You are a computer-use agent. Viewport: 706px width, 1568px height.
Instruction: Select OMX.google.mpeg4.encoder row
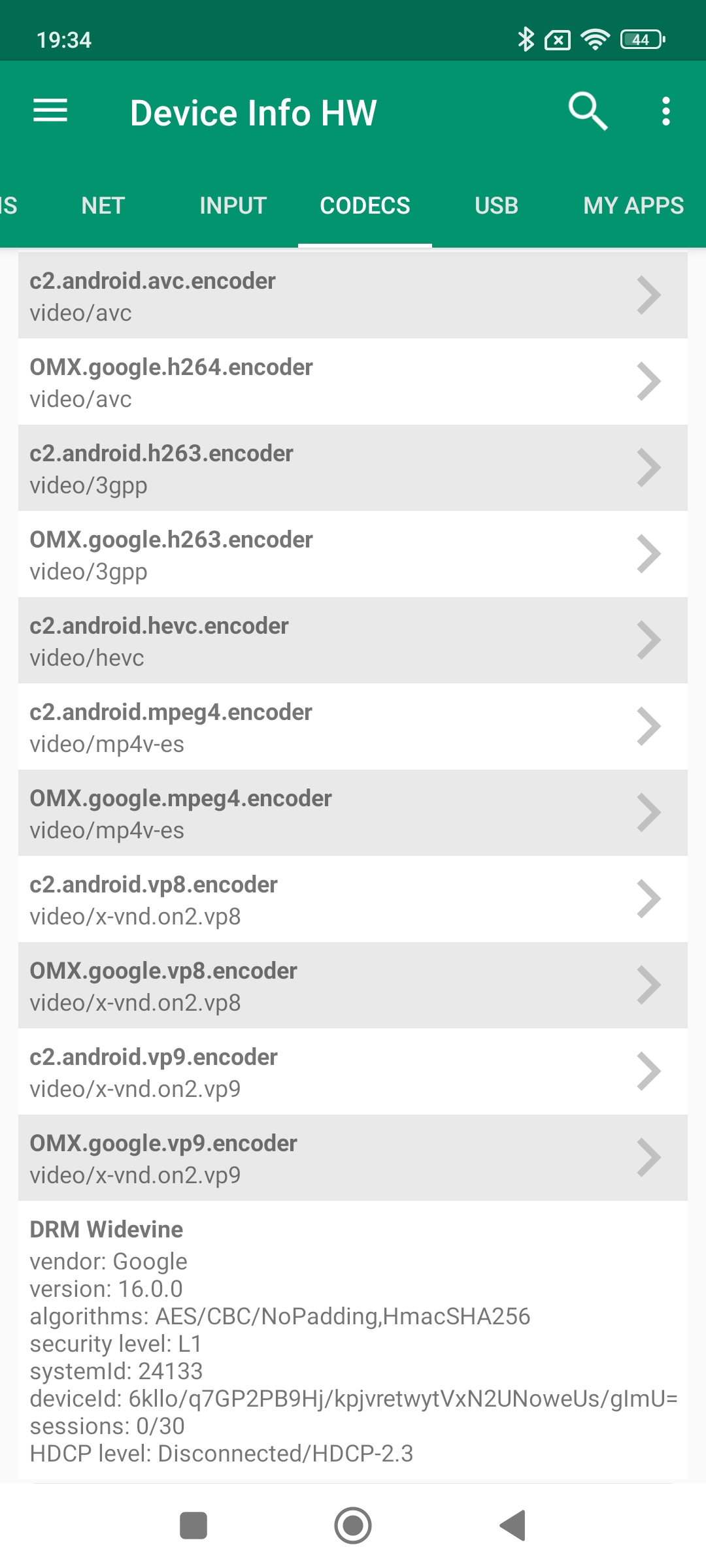point(353,813)
